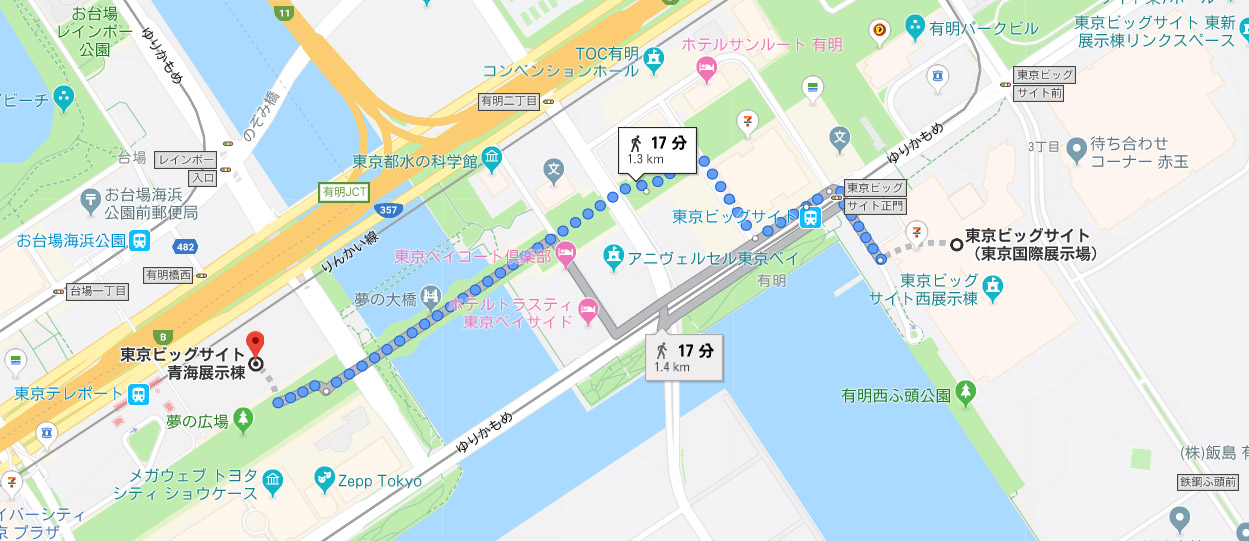Screen dimensions: 1249x541
Task: Open the Zepp Tokyo venue marker
Action: click(323, 481)
